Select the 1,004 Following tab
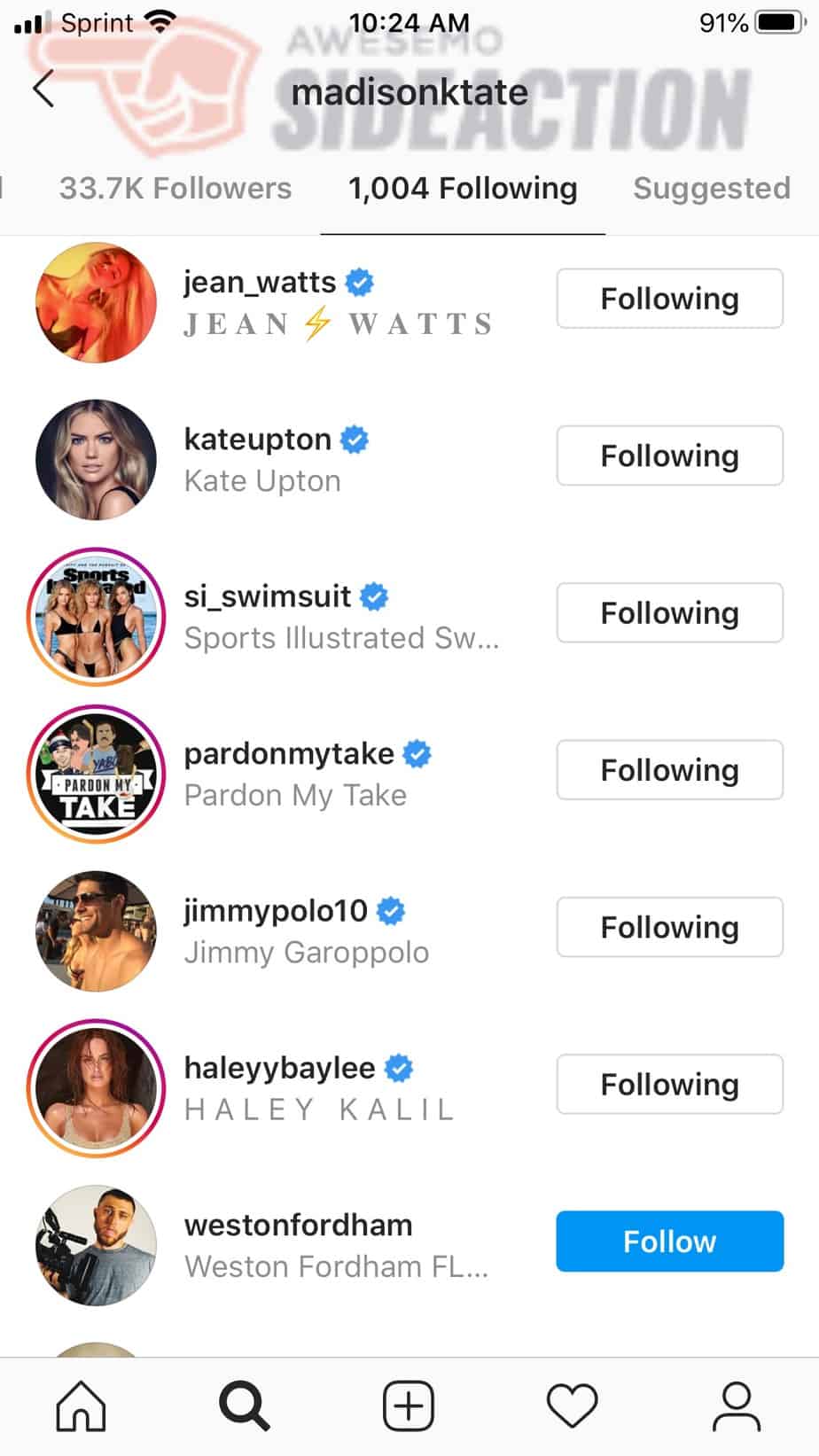 click(462, 188)
